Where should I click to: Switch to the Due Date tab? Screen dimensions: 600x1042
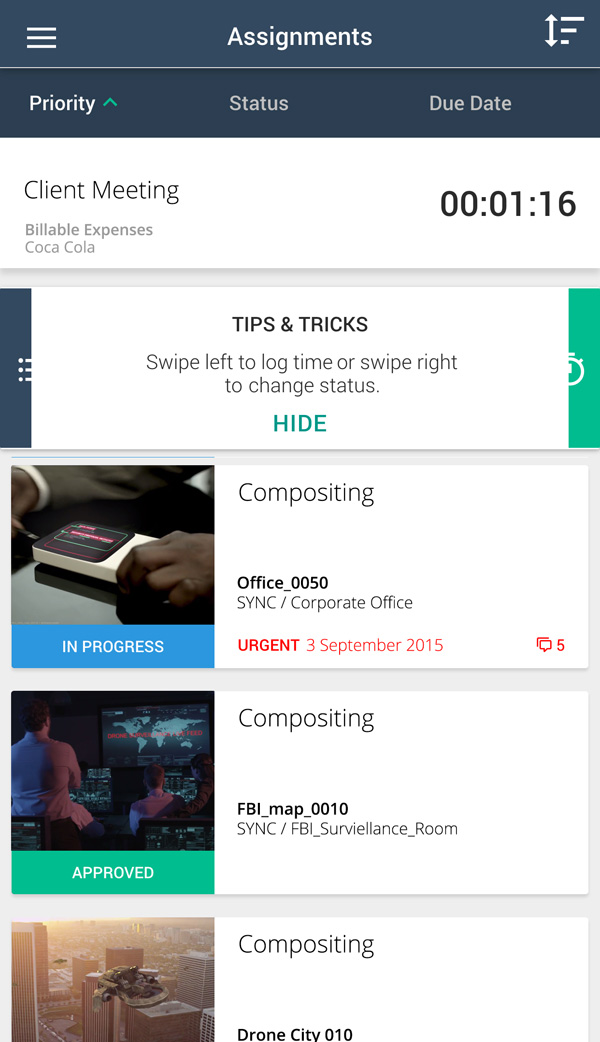(470, 103)
